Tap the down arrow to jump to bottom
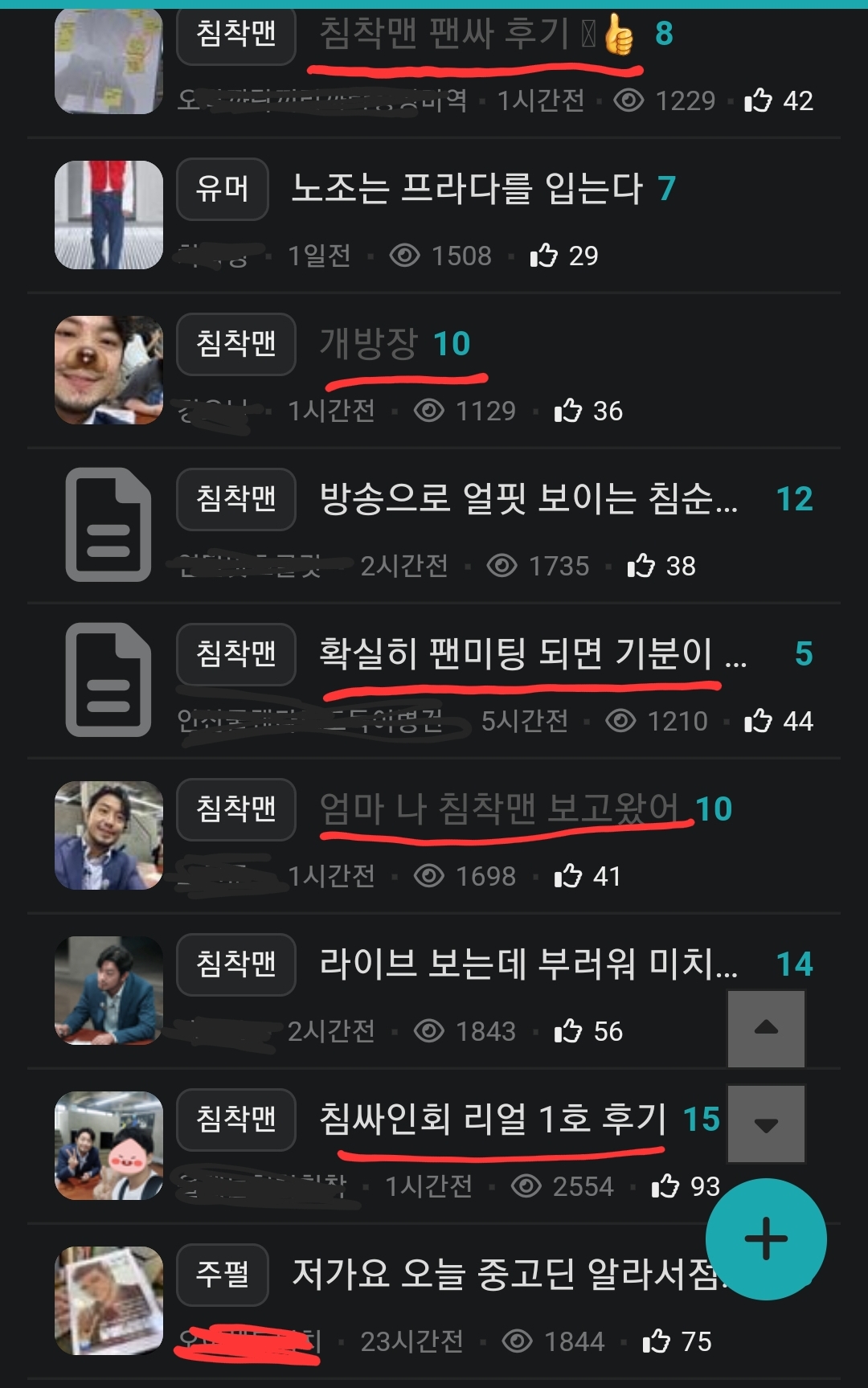This screenshot has height=1388, width=868. (x=766, y=1124)
